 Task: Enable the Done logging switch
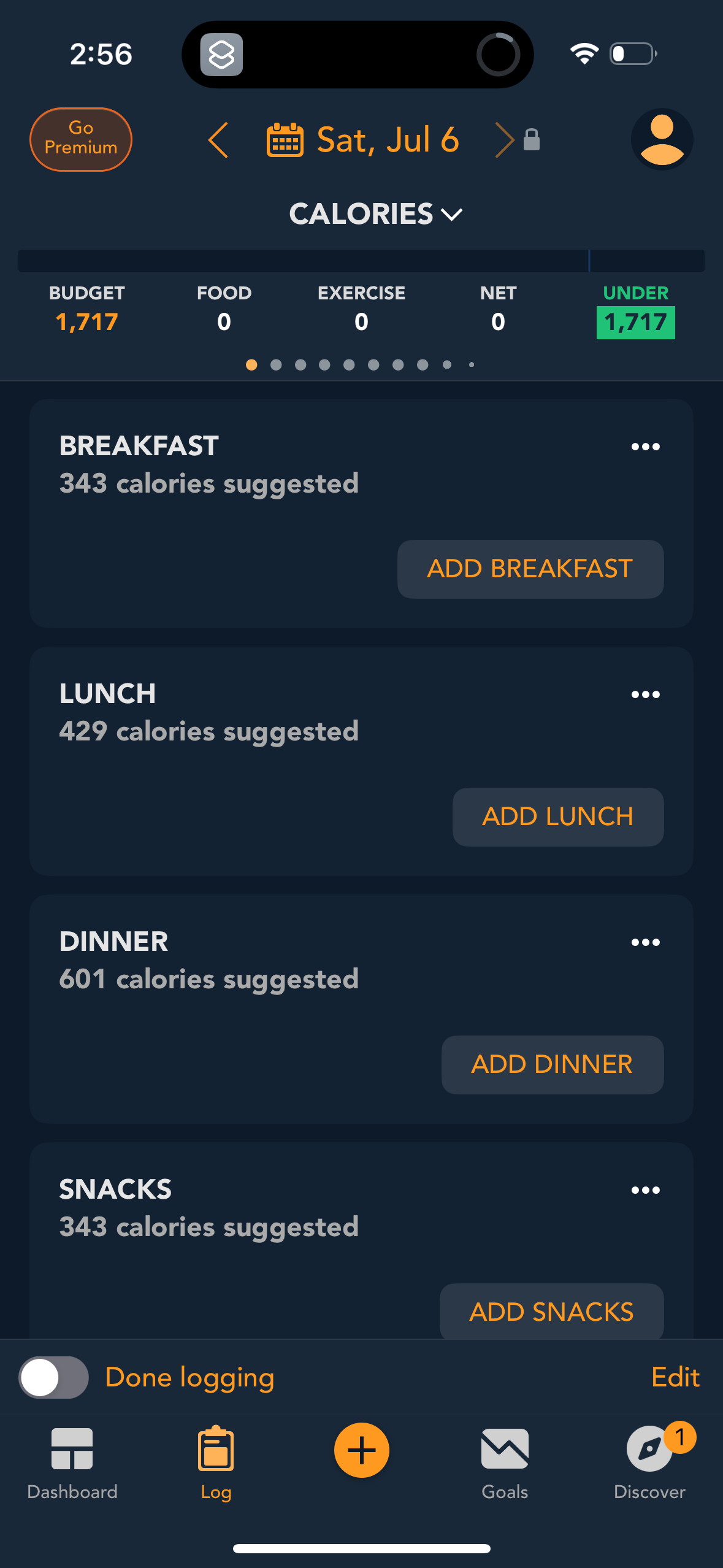[x=53, y=1377]
